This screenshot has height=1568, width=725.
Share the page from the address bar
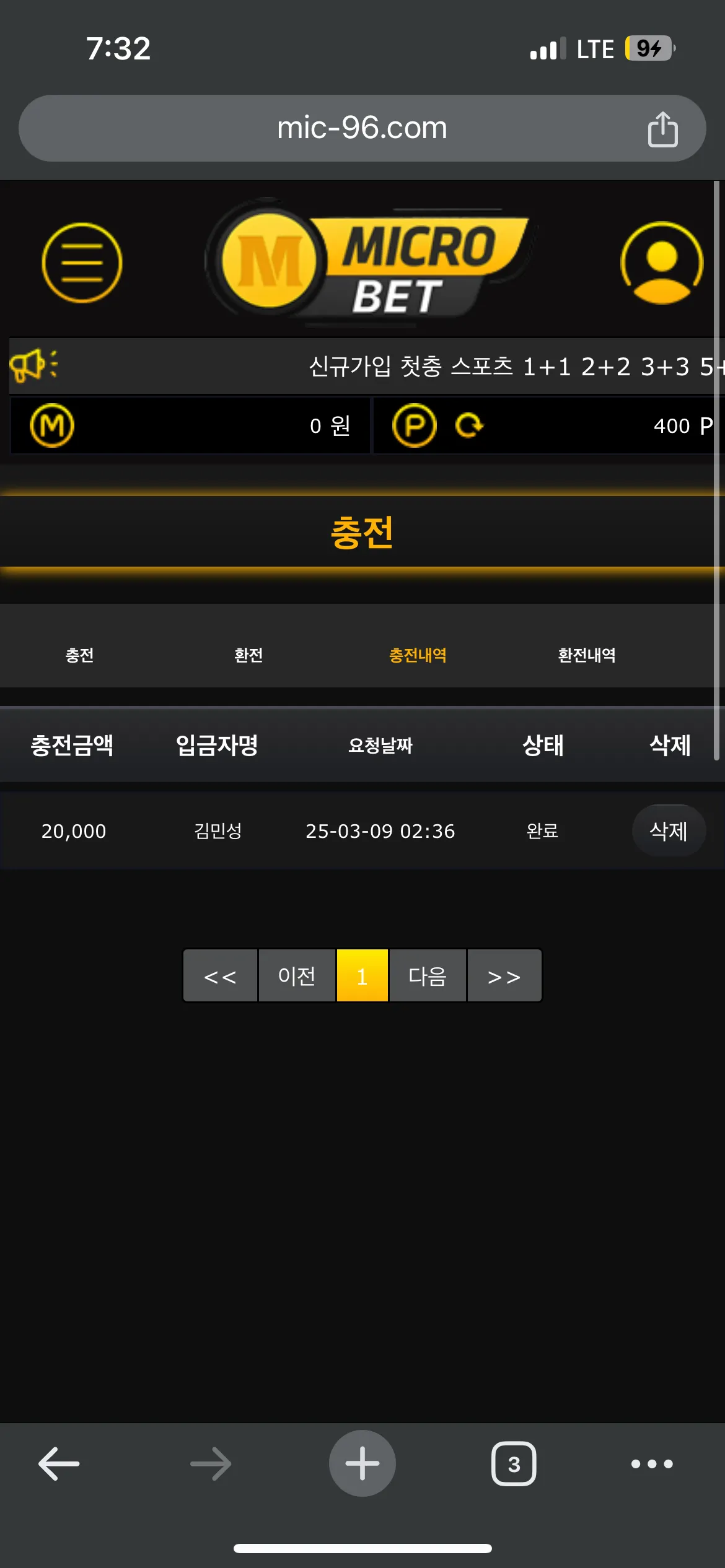662,129
